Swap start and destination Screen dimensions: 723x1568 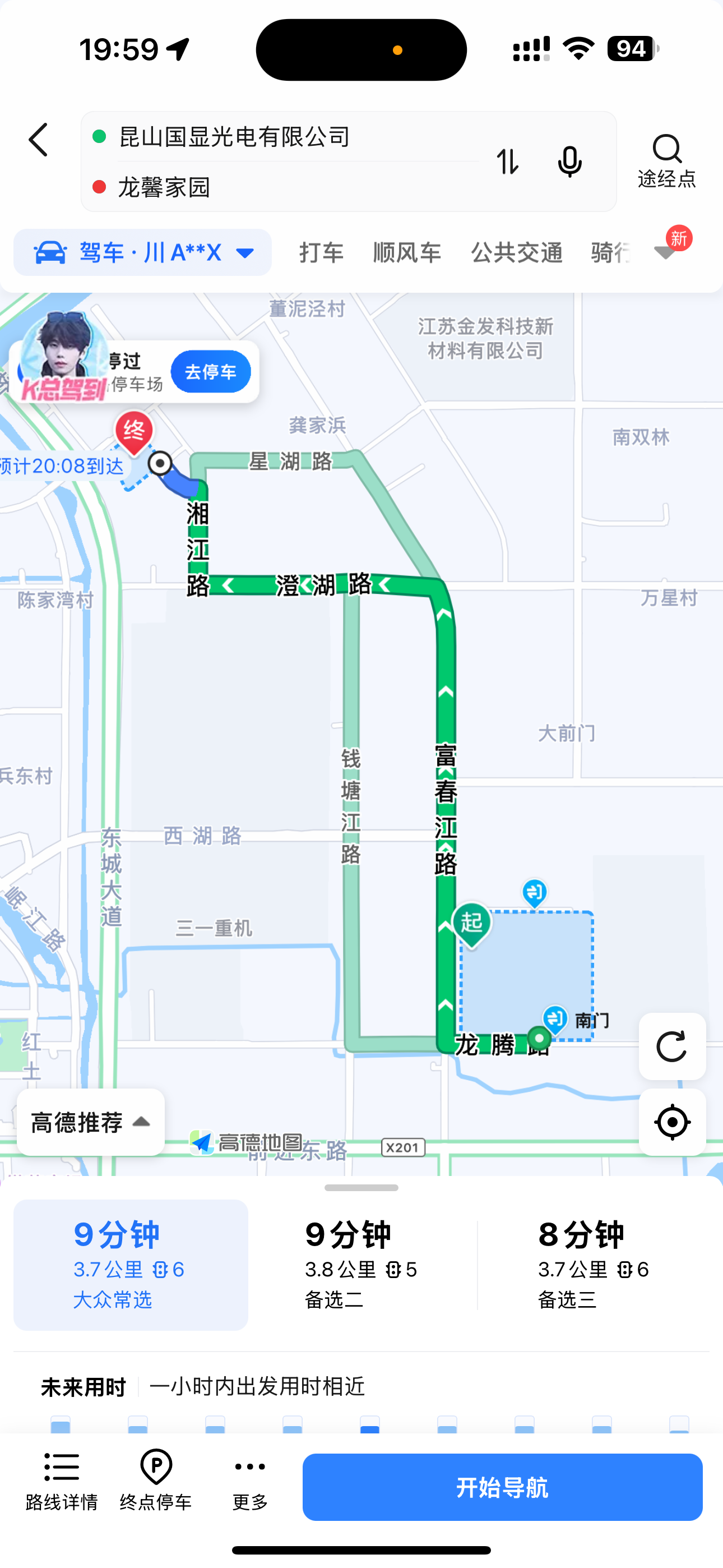click(x=508, y=162)
